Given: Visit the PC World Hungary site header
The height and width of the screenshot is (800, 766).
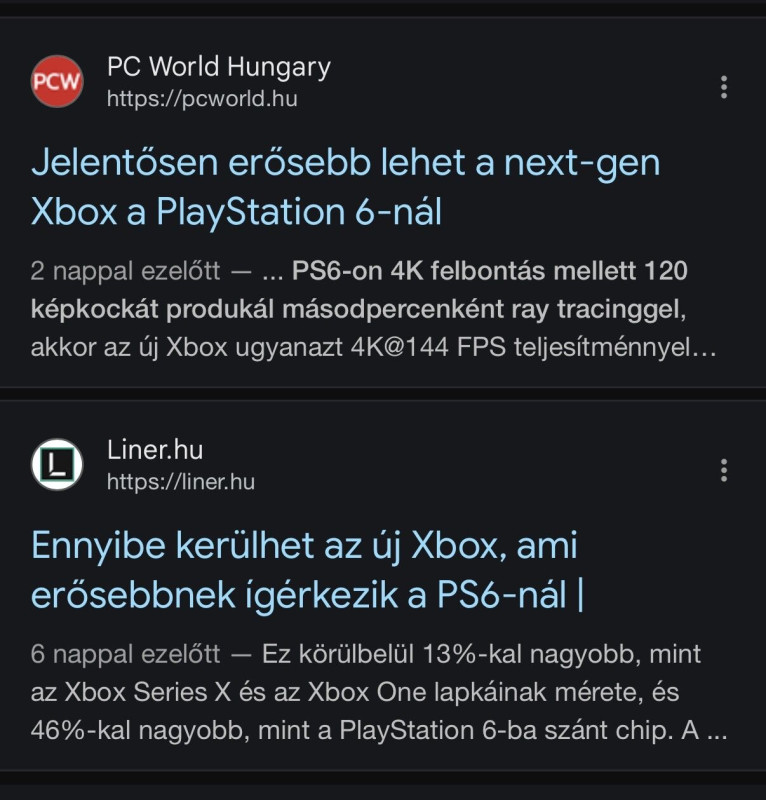Looking at the screenshot, I should 218,68.
